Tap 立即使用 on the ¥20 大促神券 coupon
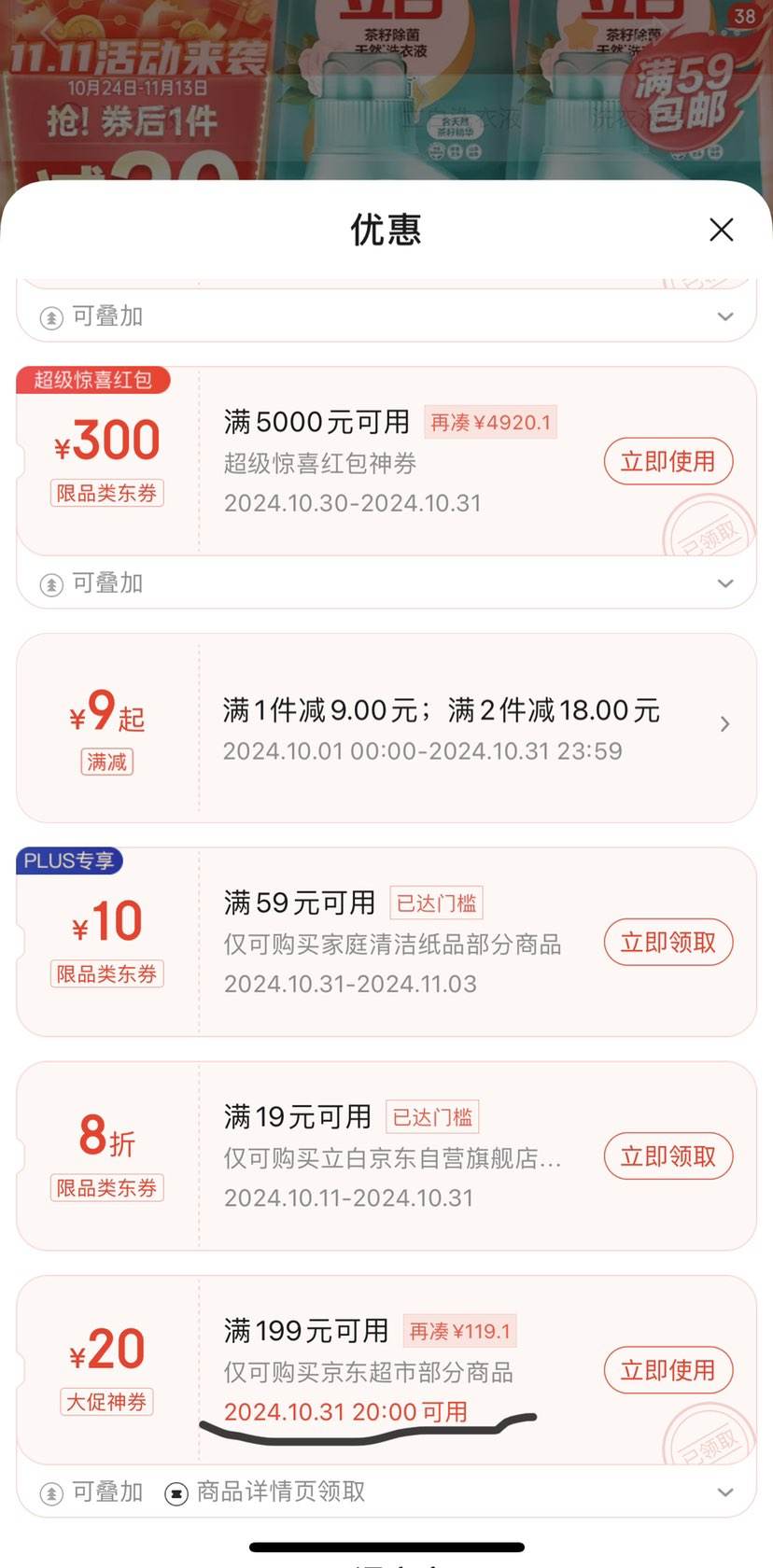This screenshot has height=1568, width=773. pos(668,1370)
